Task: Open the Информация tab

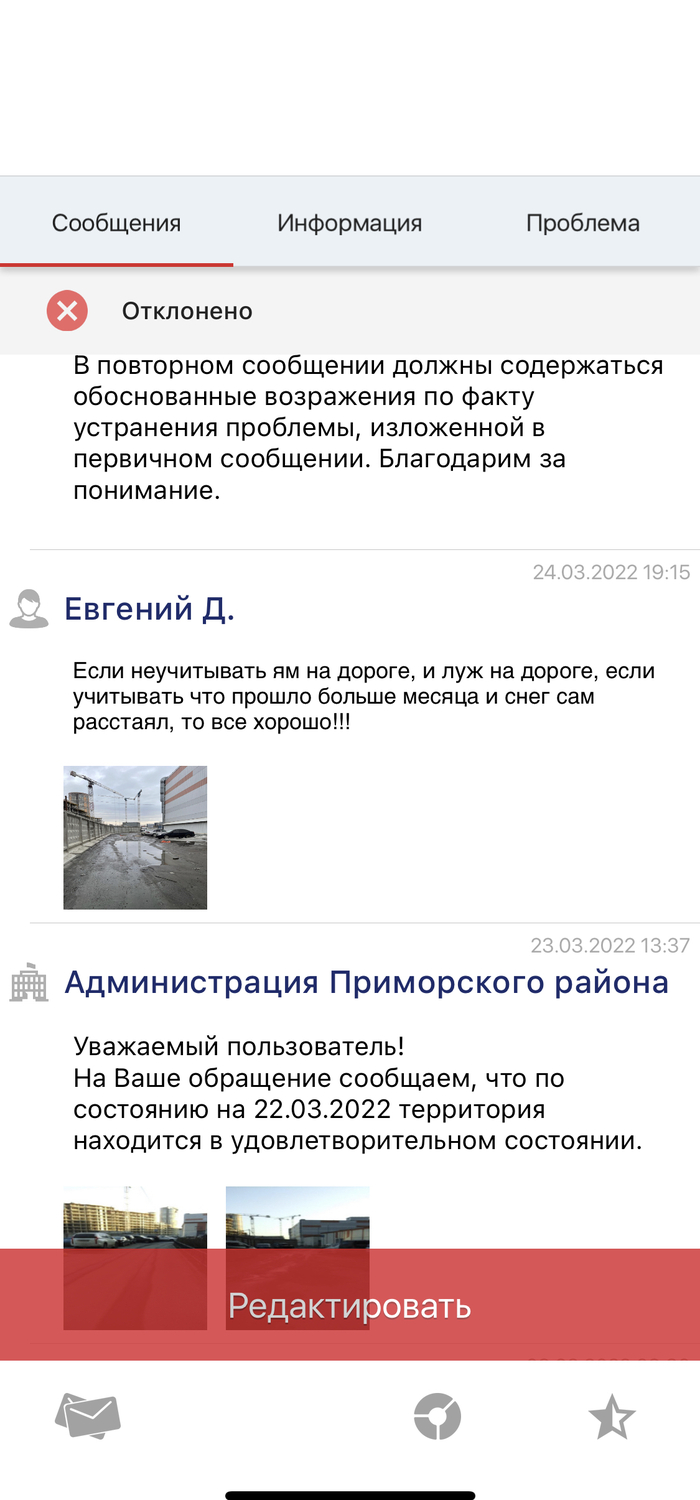Action: pos(349,223)
